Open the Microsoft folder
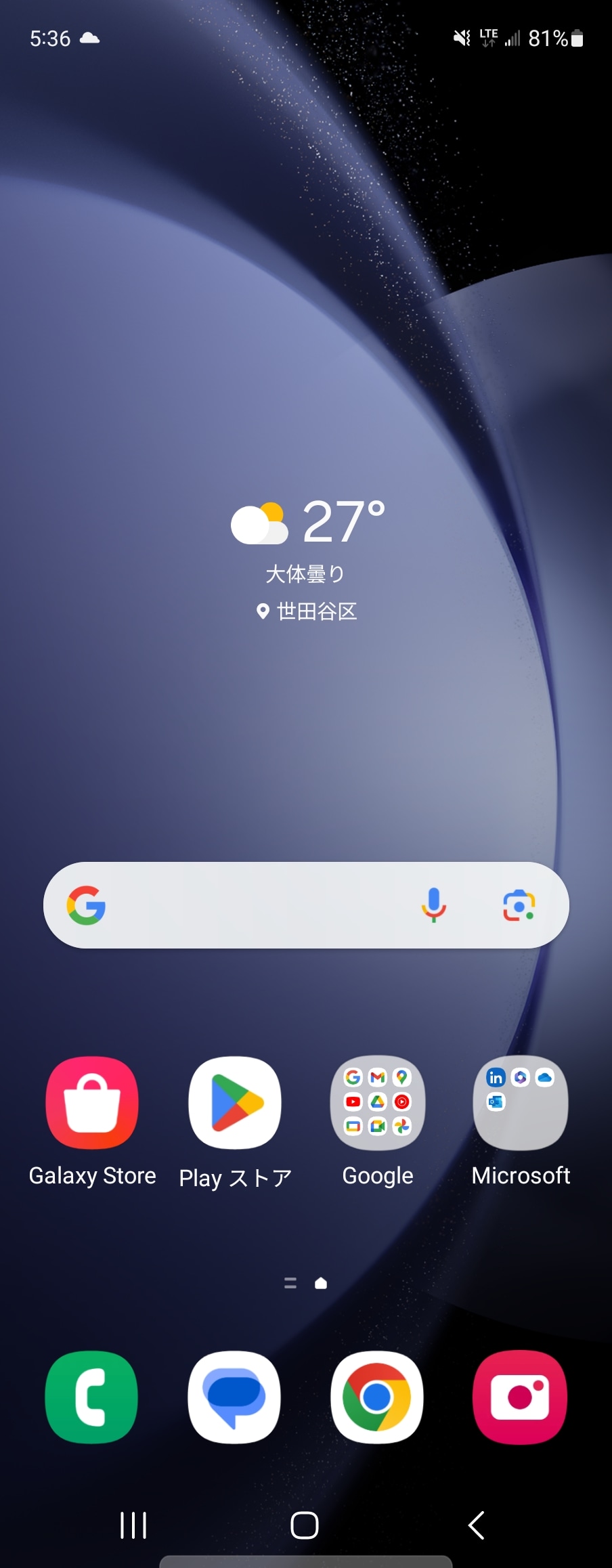Viewport: 612px width, 1568px height. 521,1103
